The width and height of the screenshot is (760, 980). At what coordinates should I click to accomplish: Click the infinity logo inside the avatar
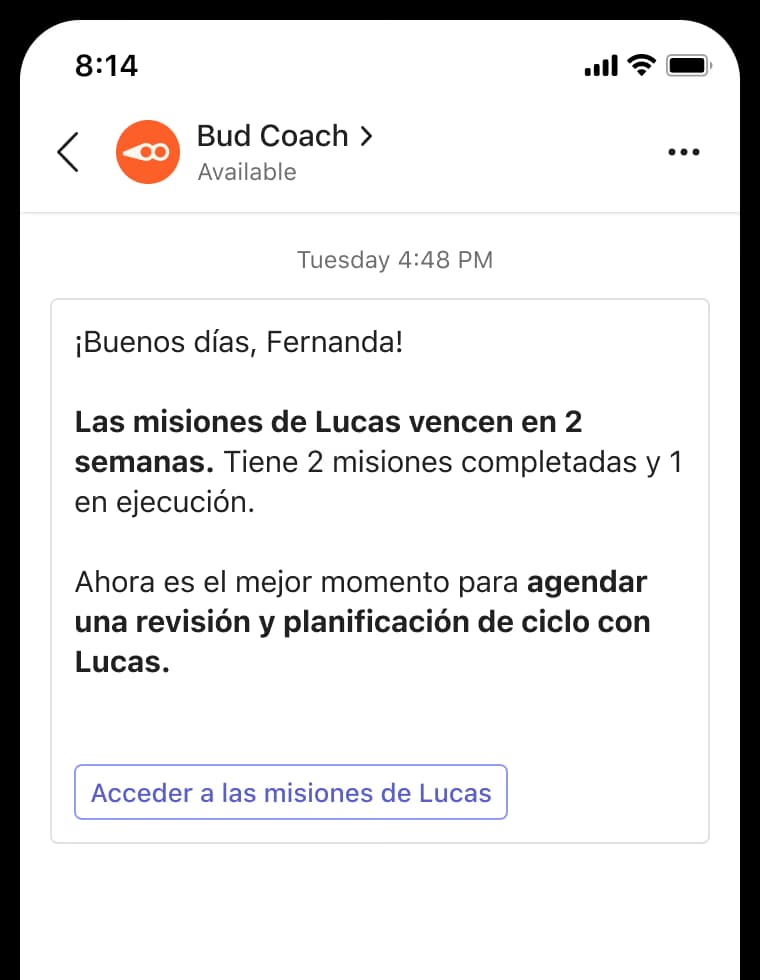pyautogui.click(x=147, y=152)
